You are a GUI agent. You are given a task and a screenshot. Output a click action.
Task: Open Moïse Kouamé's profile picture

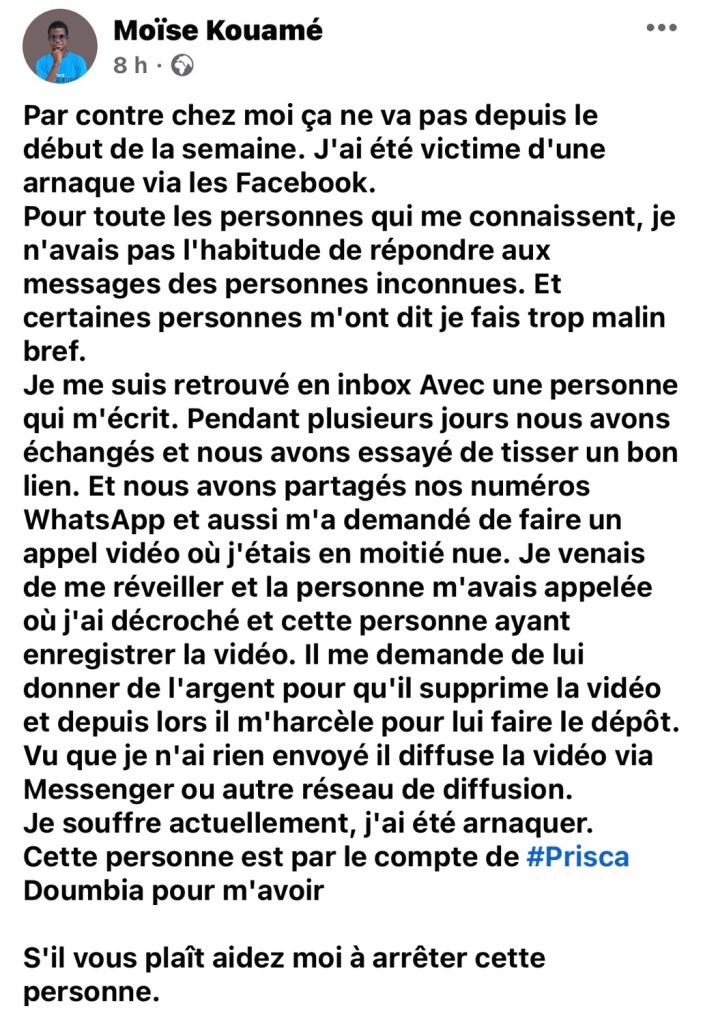(x=59, y=46)
